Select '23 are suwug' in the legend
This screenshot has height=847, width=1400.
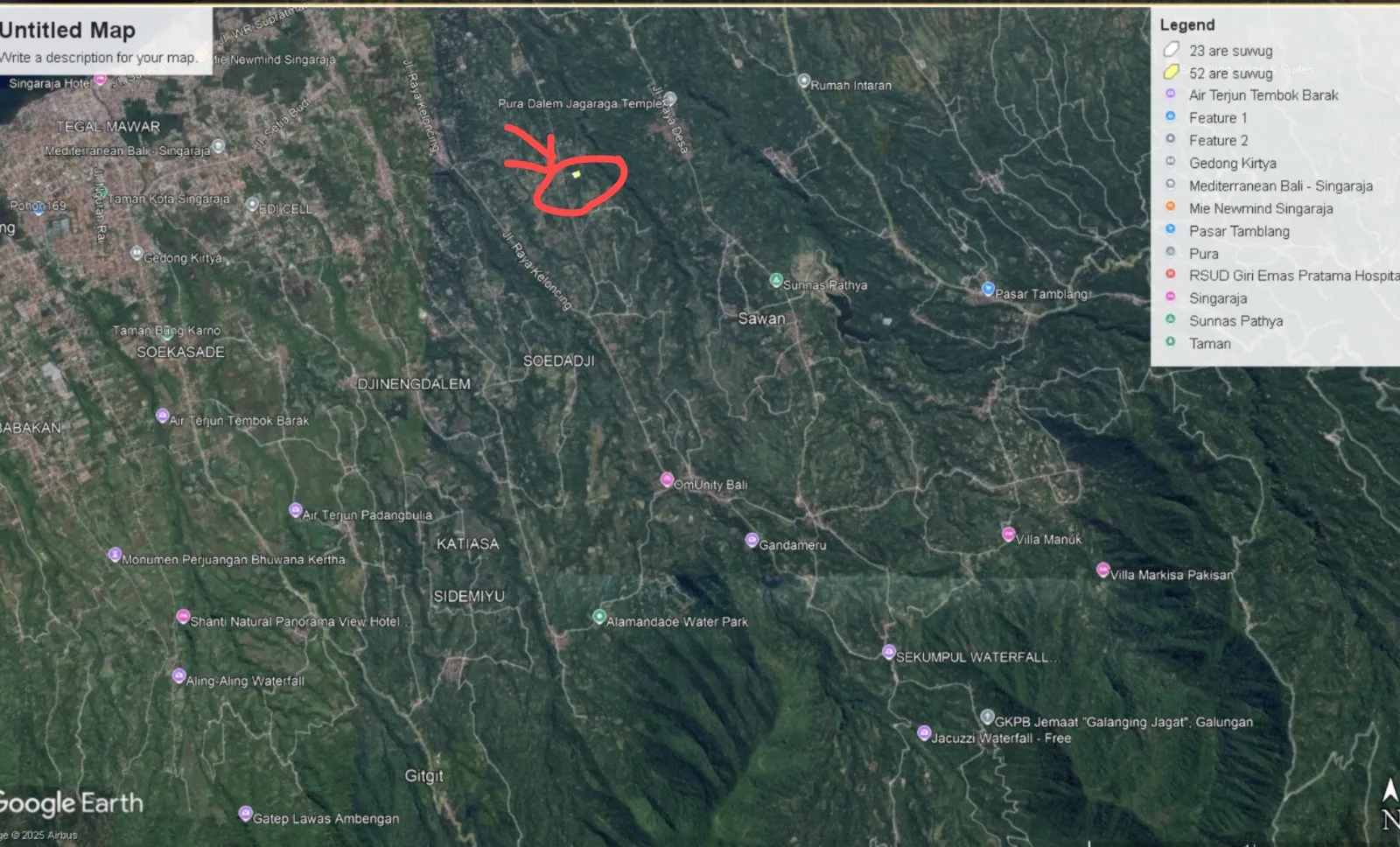coord(1230,51)
